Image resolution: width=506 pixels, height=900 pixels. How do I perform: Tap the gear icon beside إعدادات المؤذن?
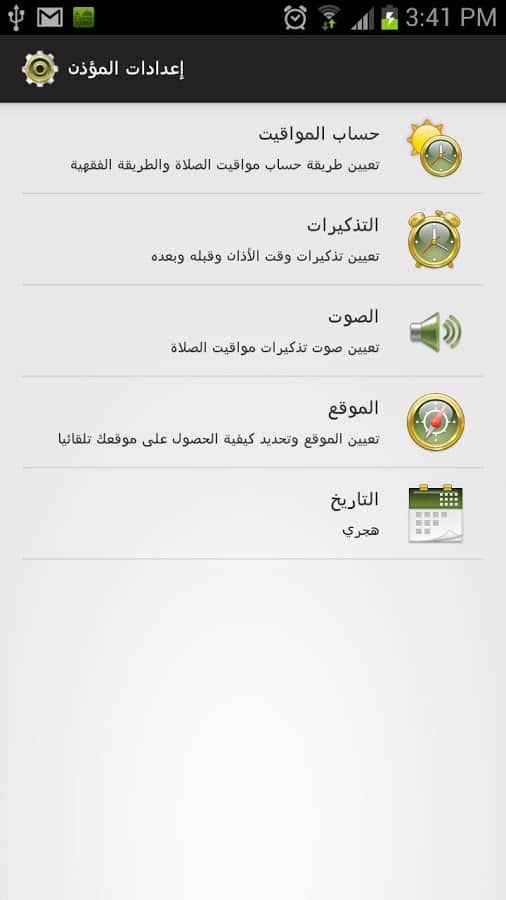coord(40,69)
